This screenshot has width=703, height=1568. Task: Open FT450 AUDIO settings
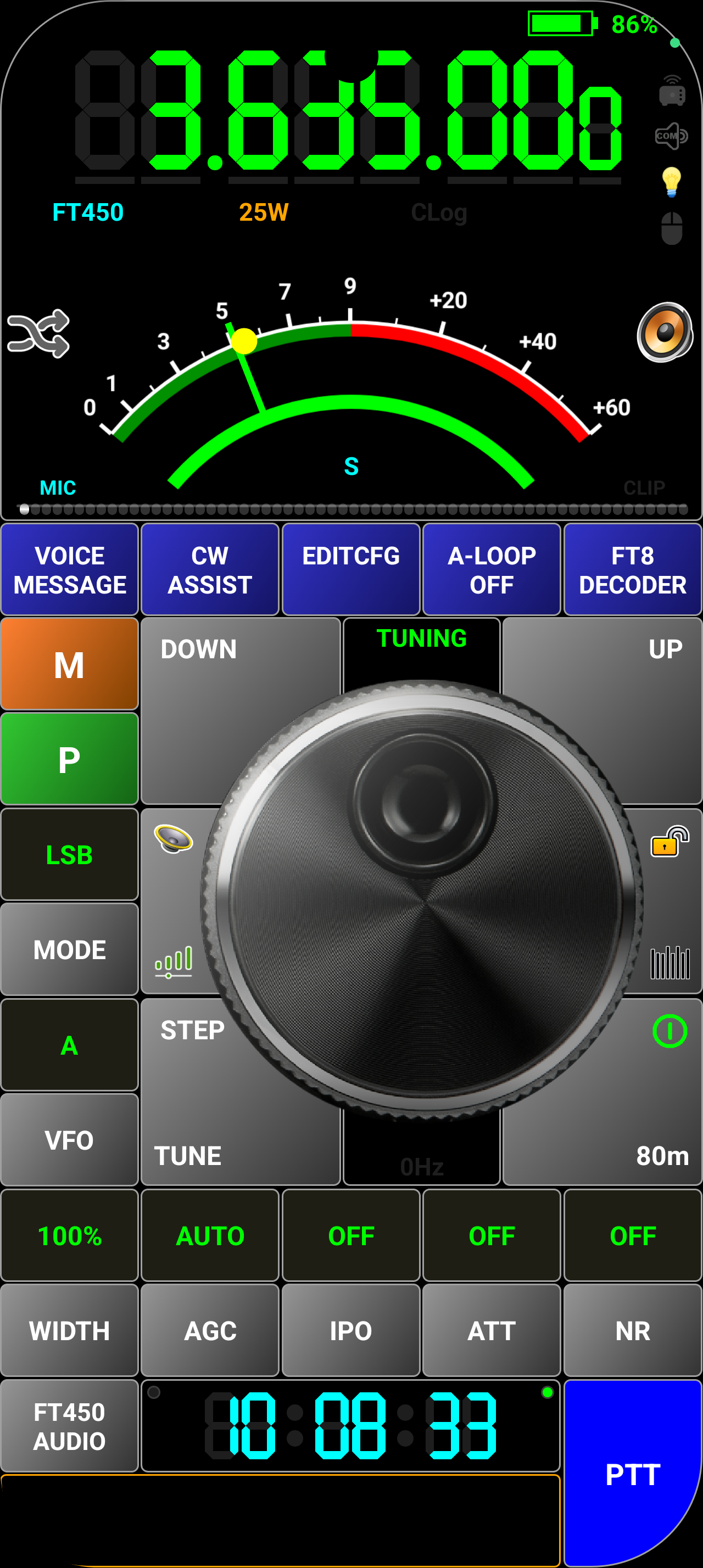point(69,1426)
